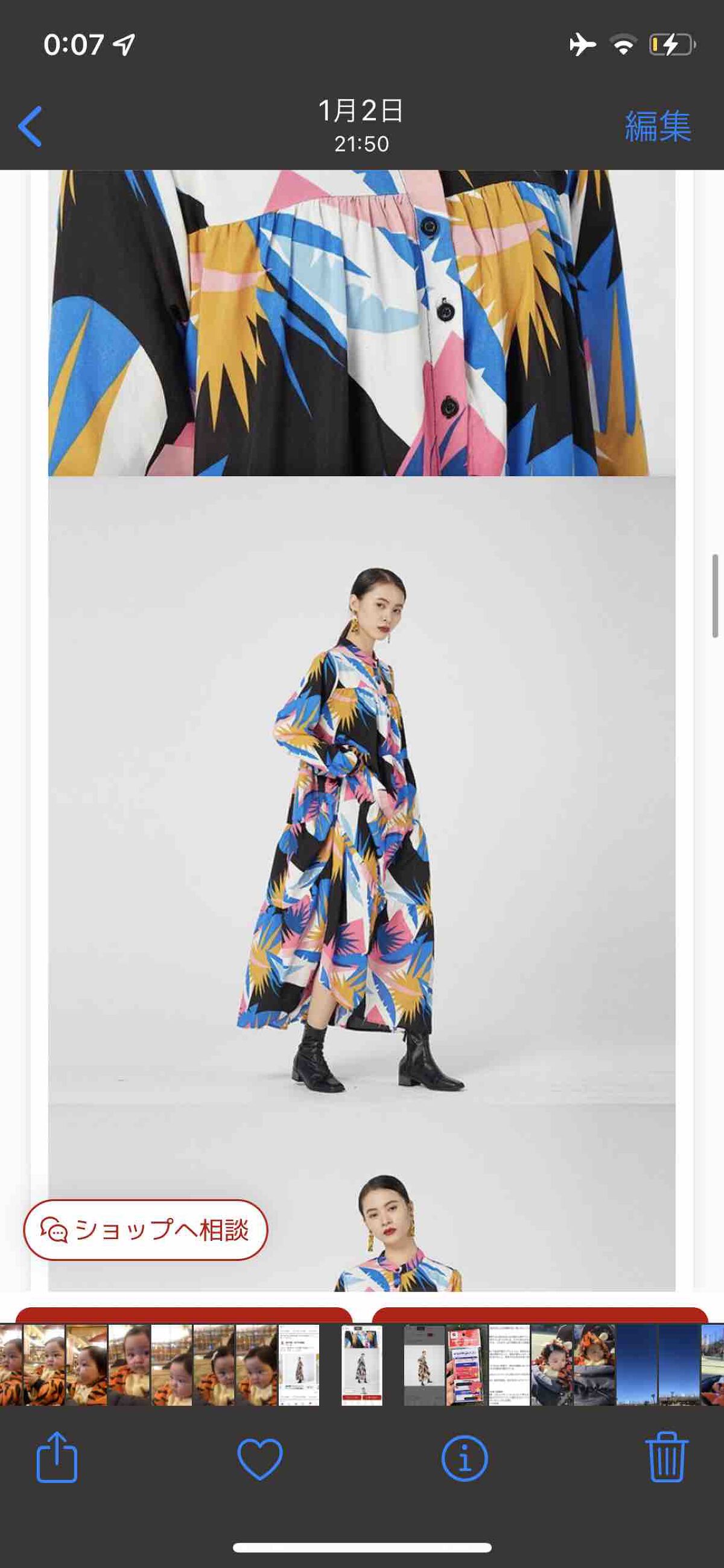The width and height of the screenshot is (724, 1568).
Task: Show photo info details
Action: click(x=464, y=1459)
